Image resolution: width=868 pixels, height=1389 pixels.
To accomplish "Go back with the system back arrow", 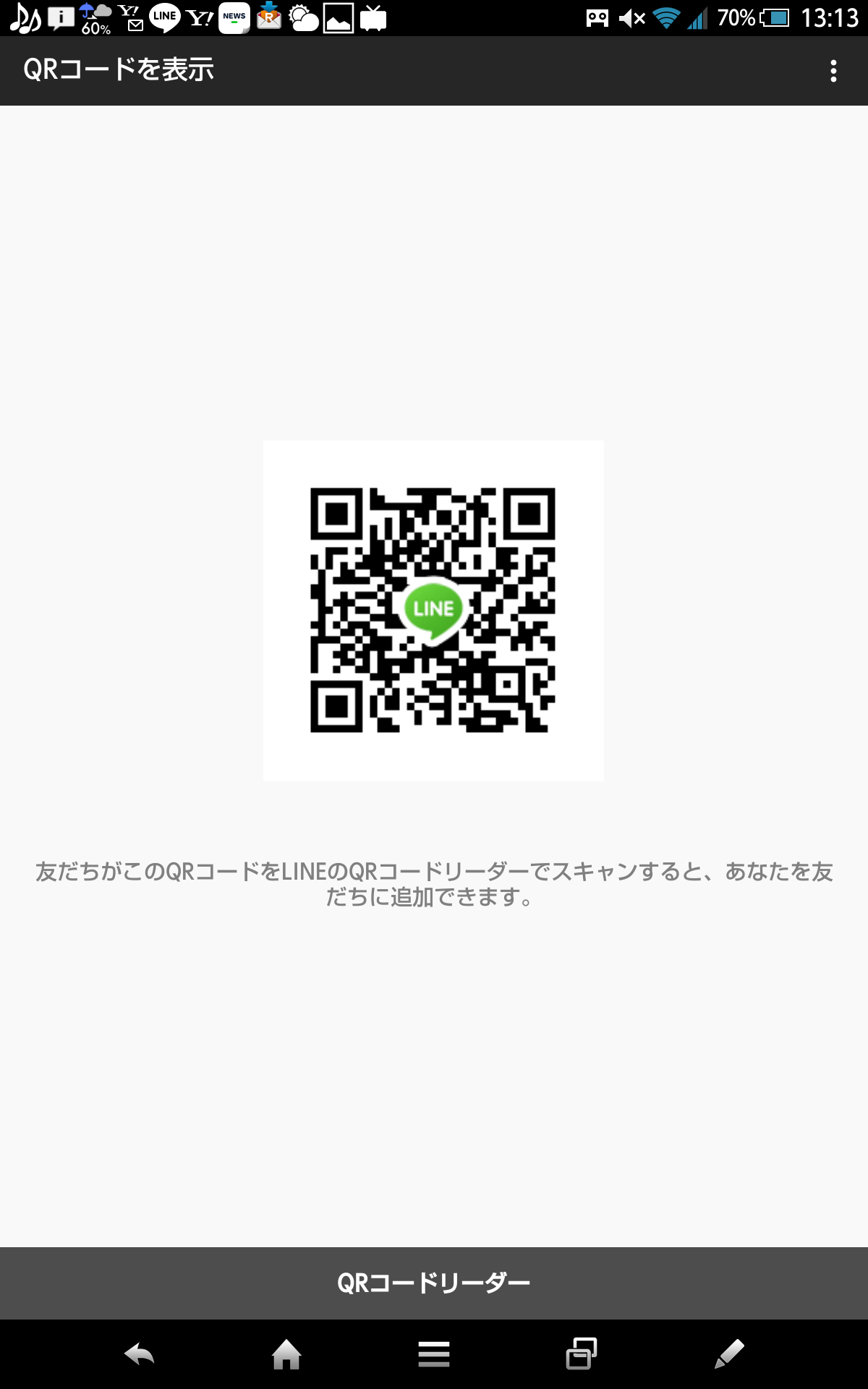I will [140, 1354].
